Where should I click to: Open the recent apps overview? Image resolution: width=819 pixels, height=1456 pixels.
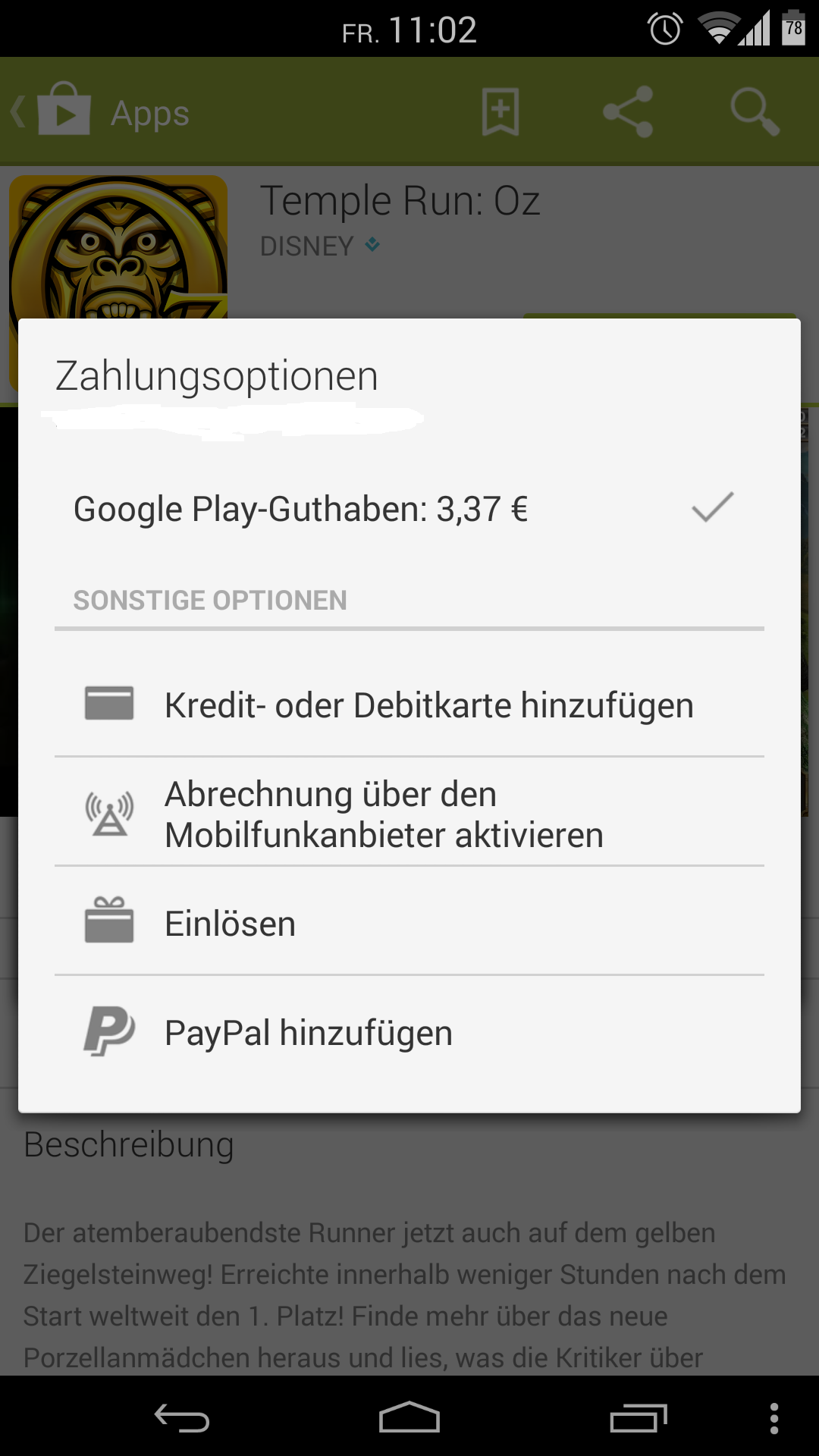(638, 1417)
